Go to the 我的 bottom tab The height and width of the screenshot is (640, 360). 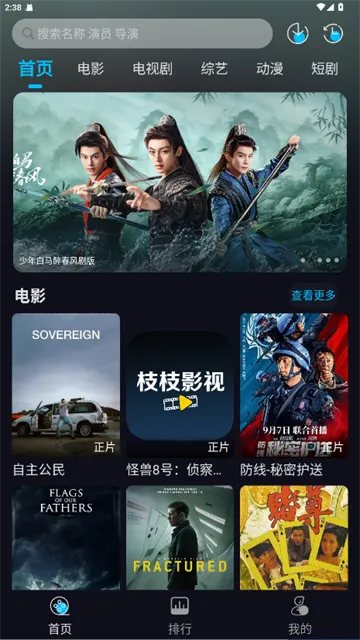point(300,615)
